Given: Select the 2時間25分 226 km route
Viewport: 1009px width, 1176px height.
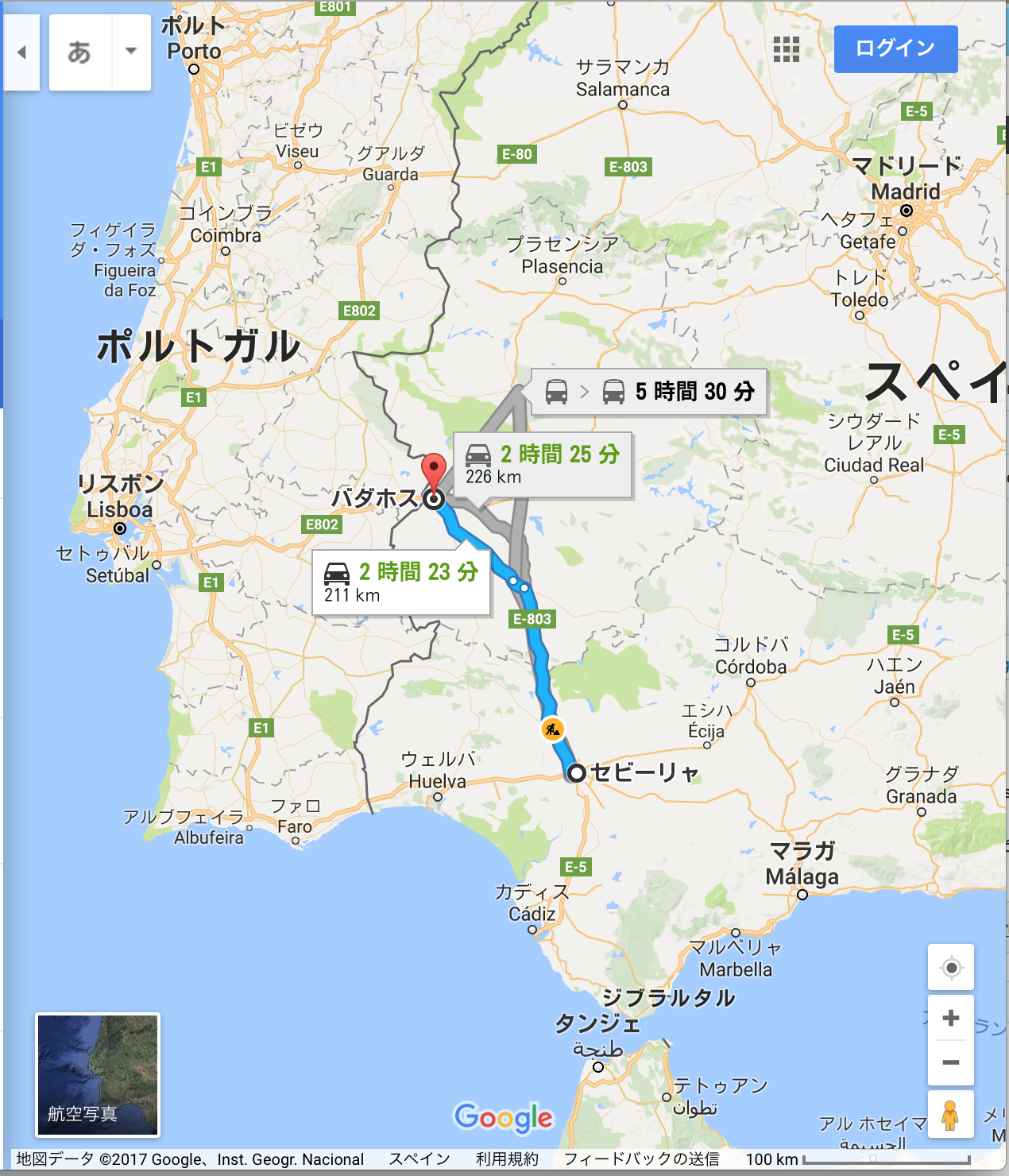Looking at the screenshot, I should coord(543,465).
